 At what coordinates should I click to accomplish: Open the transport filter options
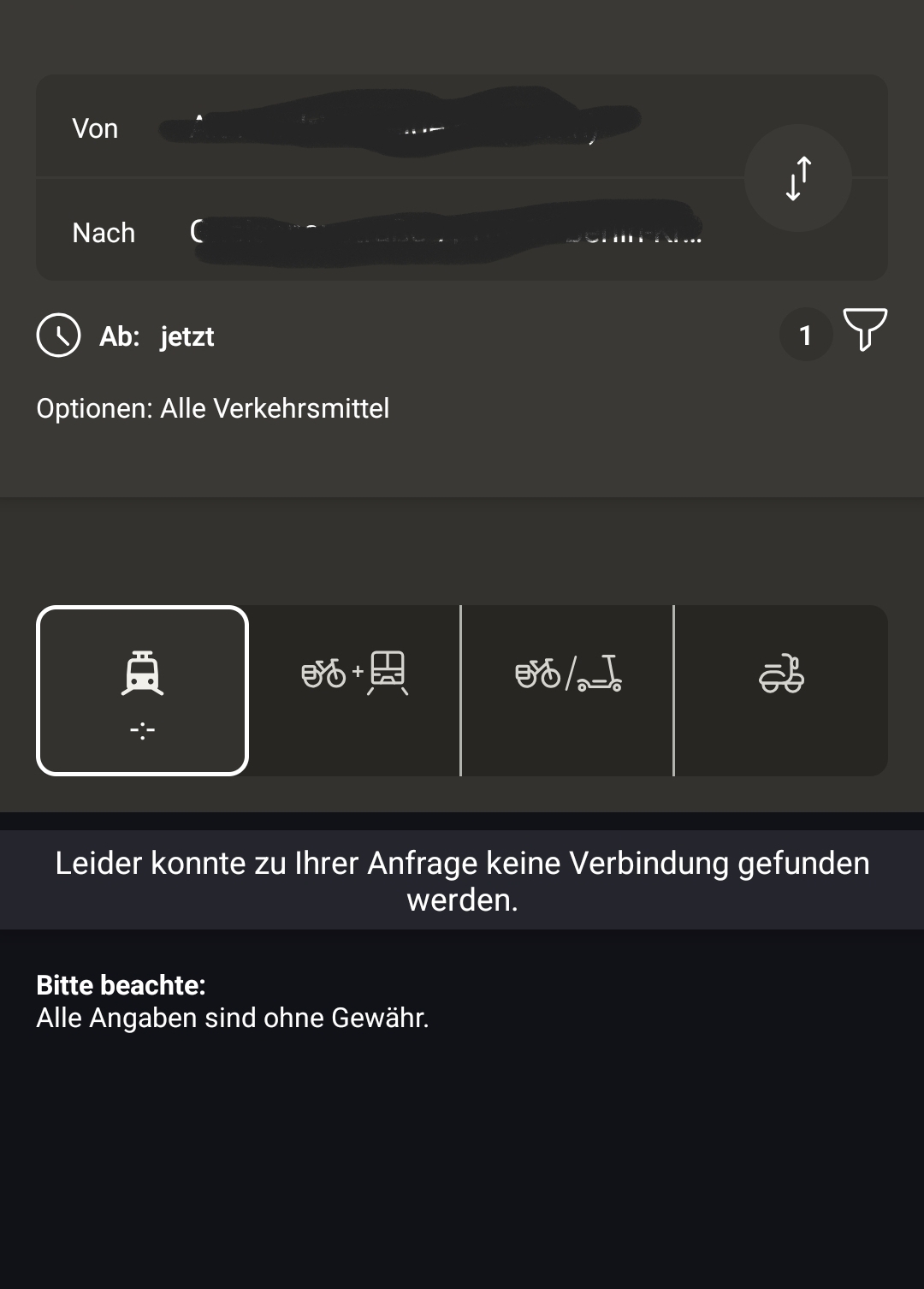865,331
